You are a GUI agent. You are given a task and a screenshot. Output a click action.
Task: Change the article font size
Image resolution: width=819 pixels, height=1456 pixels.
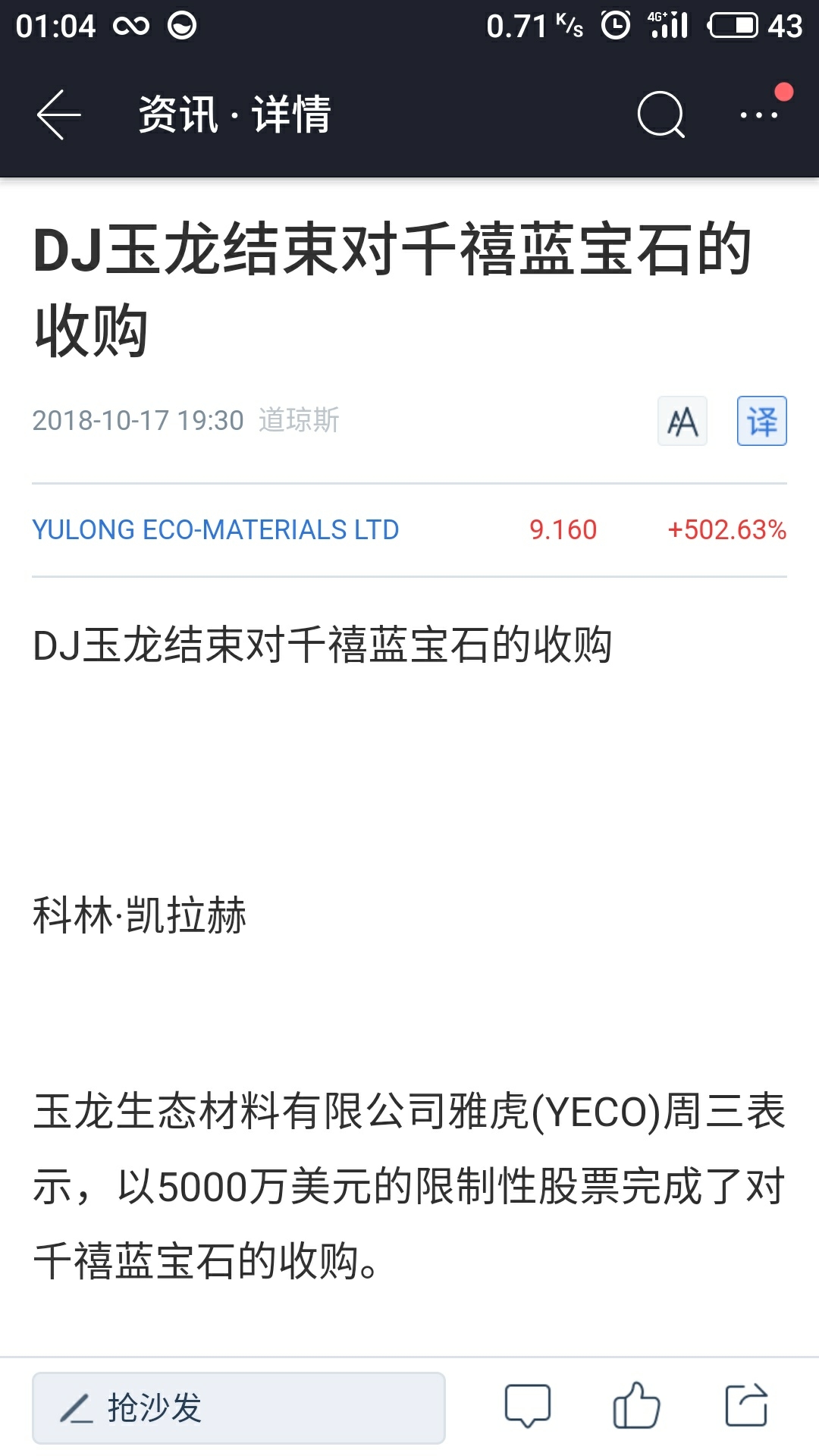pos(682,421)
